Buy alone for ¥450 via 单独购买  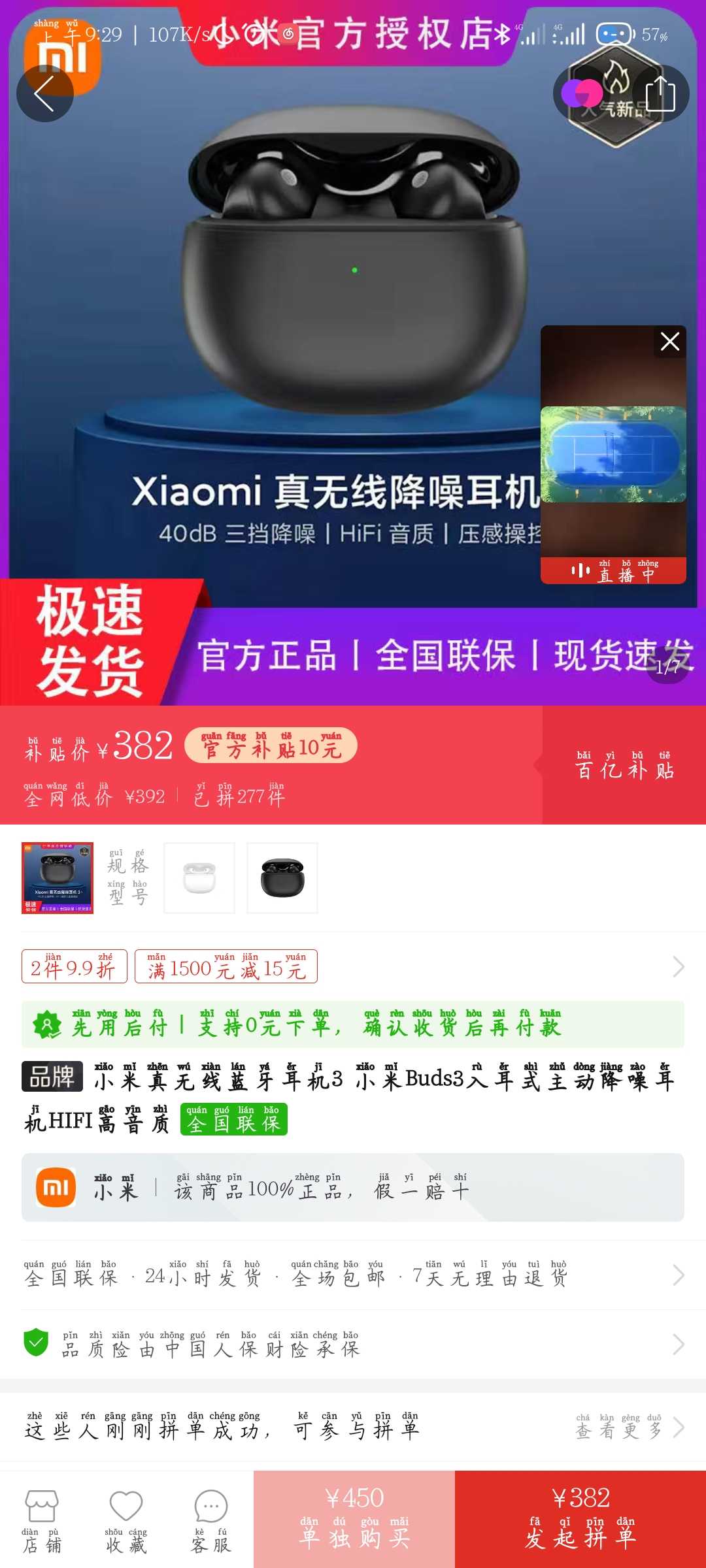354,1519
